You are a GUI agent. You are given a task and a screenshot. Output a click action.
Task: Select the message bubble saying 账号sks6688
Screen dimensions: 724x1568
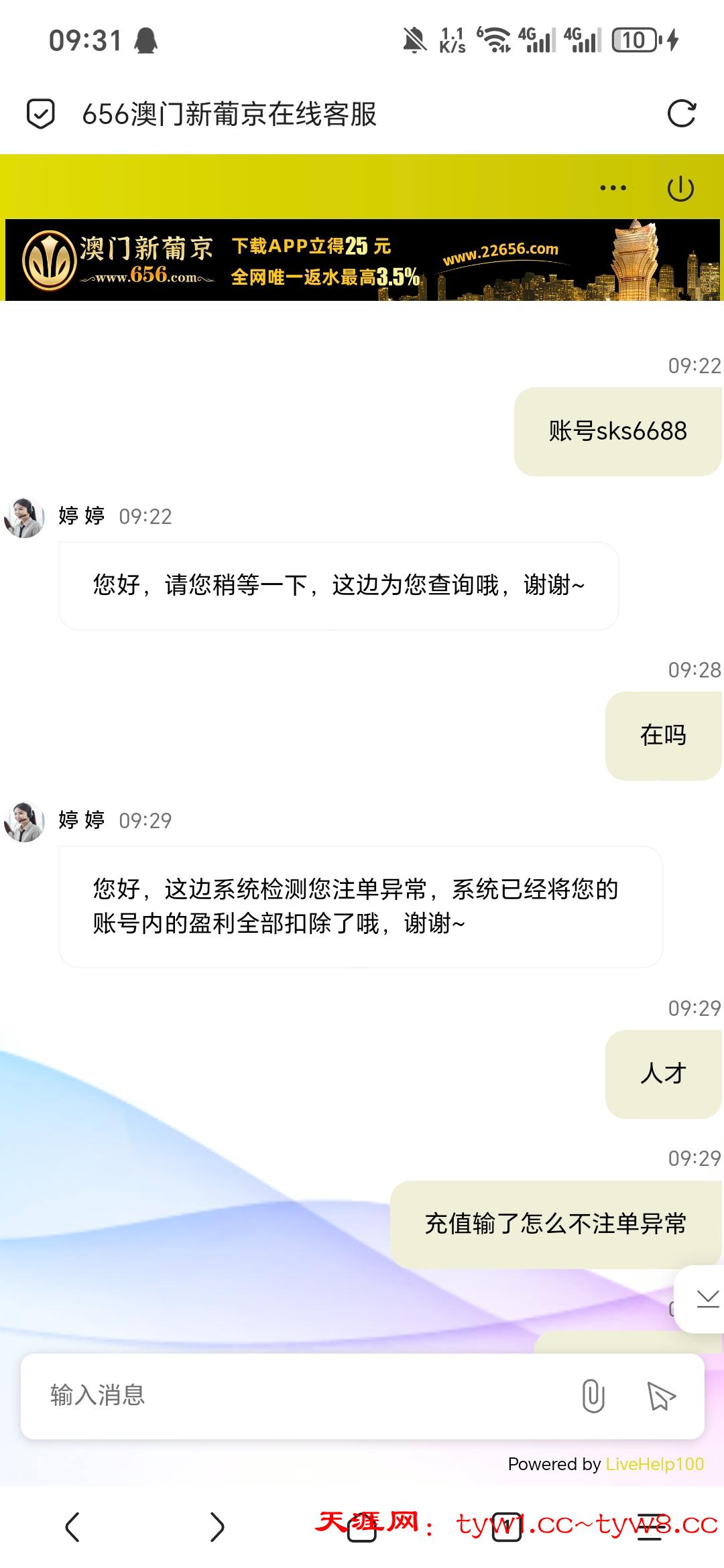[617, 431]
